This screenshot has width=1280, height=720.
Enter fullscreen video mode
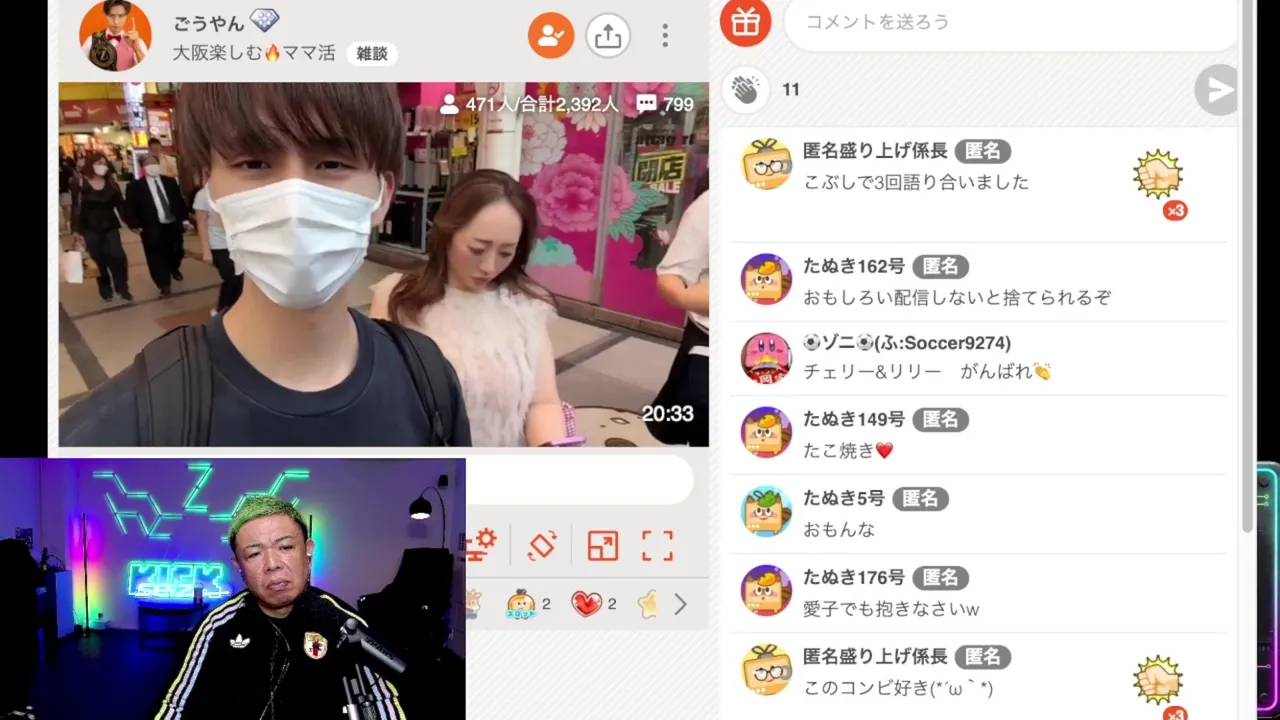pos(657,546)
